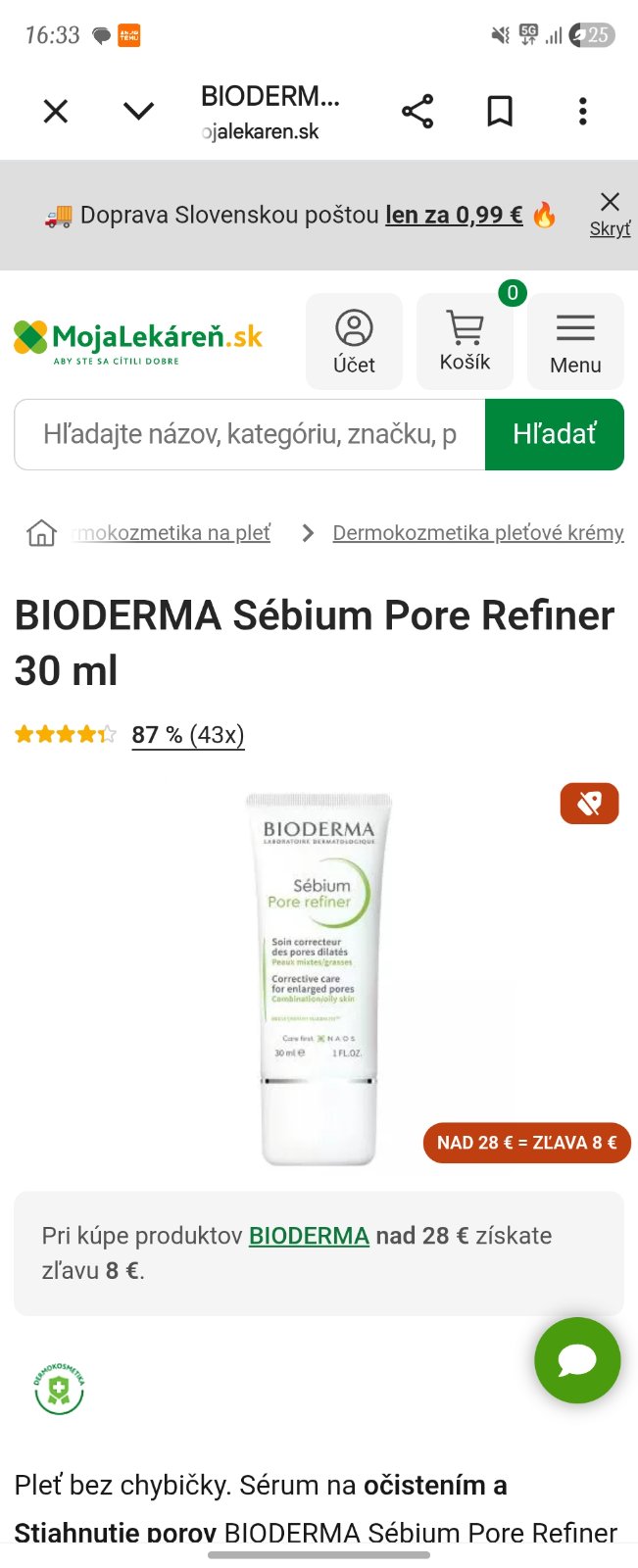
Task: Enlarge the Sébium Pore Refiner product image
Action: pos(319,980)
